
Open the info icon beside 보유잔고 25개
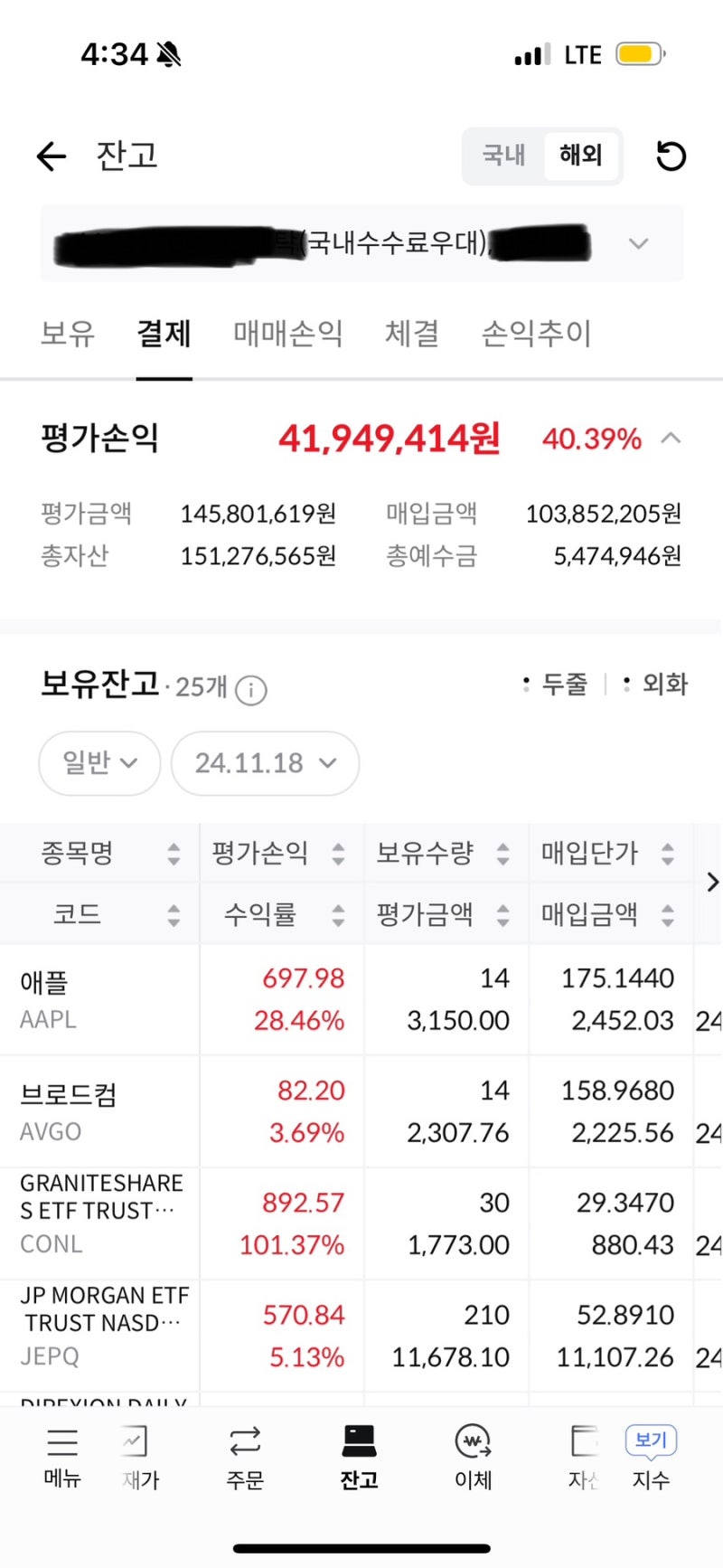[250, 690]
